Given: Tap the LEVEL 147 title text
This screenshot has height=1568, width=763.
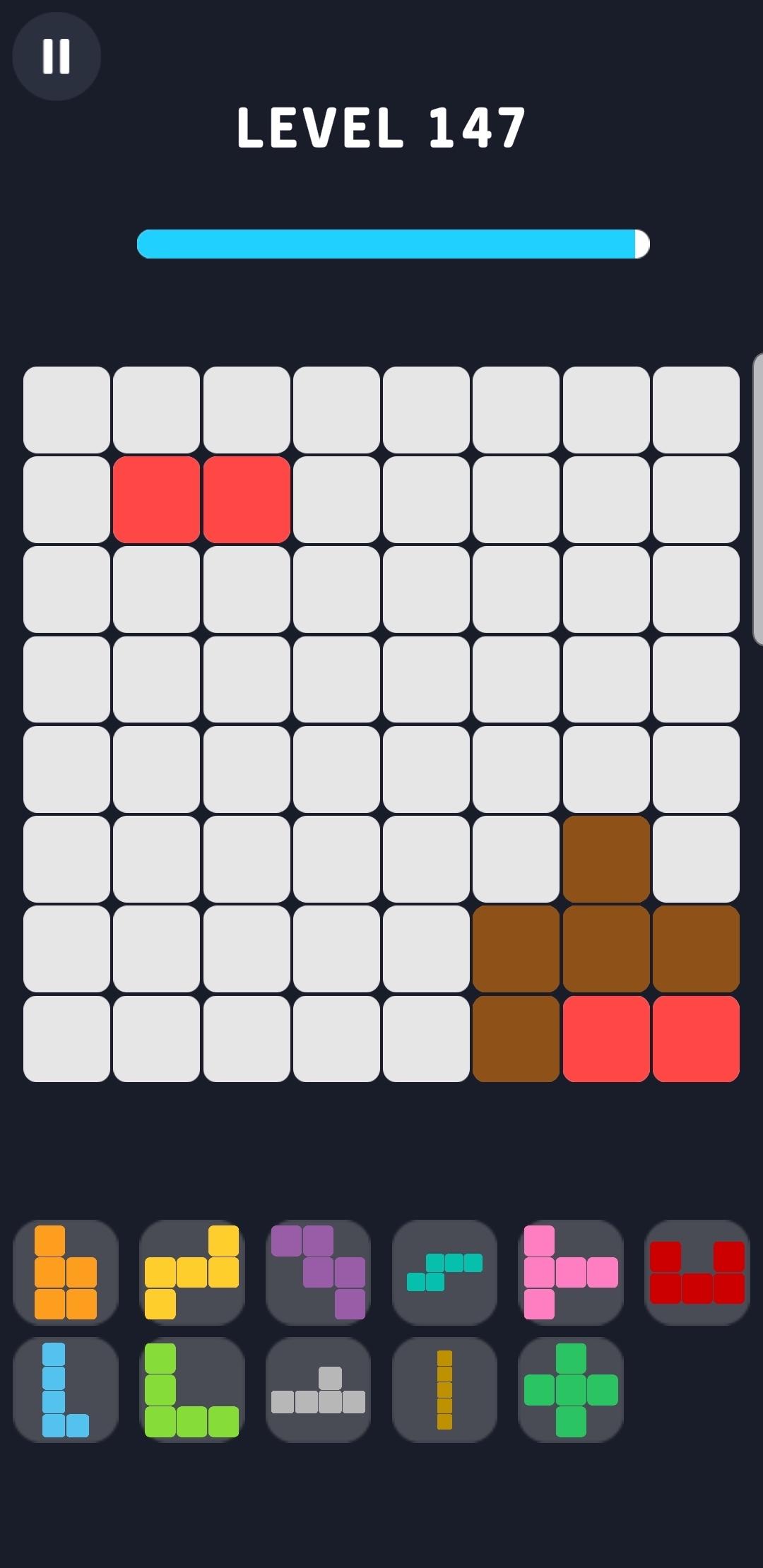Looking at the screenshot, I should tap(381, 129).
